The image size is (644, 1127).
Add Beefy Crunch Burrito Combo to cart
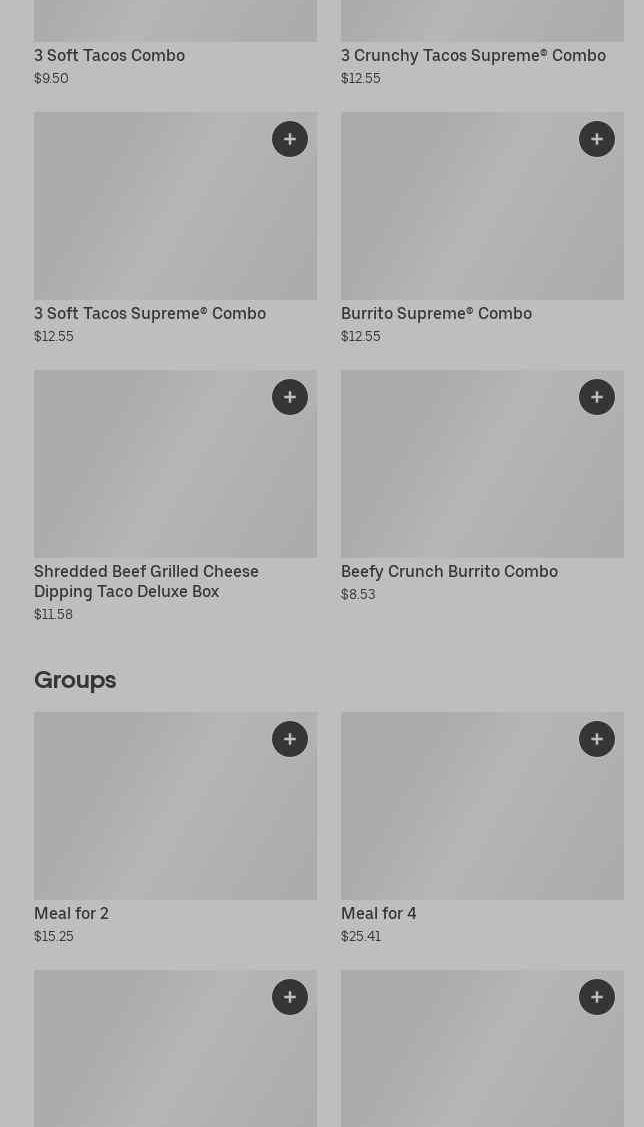click(x=597, y=397)
